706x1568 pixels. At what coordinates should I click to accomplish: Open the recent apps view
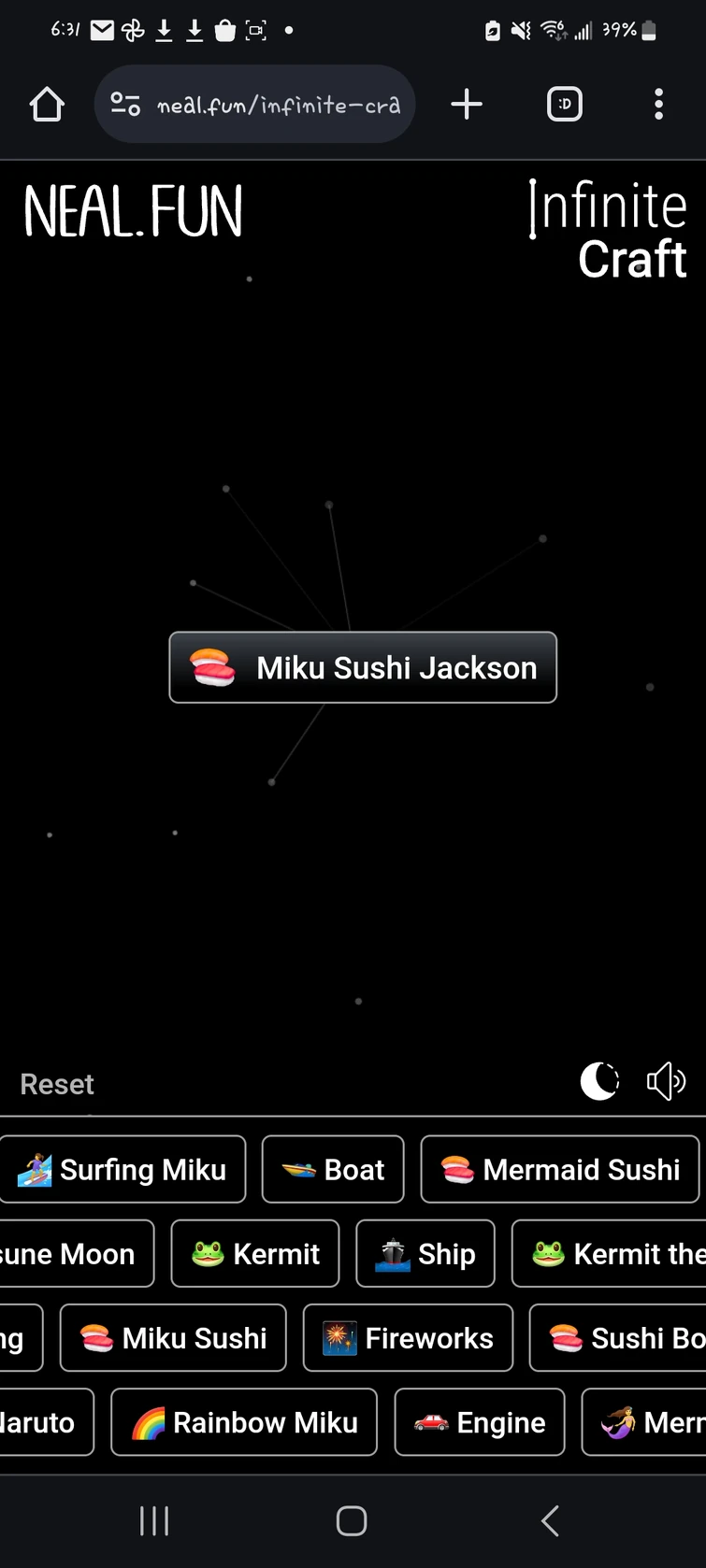pos(154,1520)
